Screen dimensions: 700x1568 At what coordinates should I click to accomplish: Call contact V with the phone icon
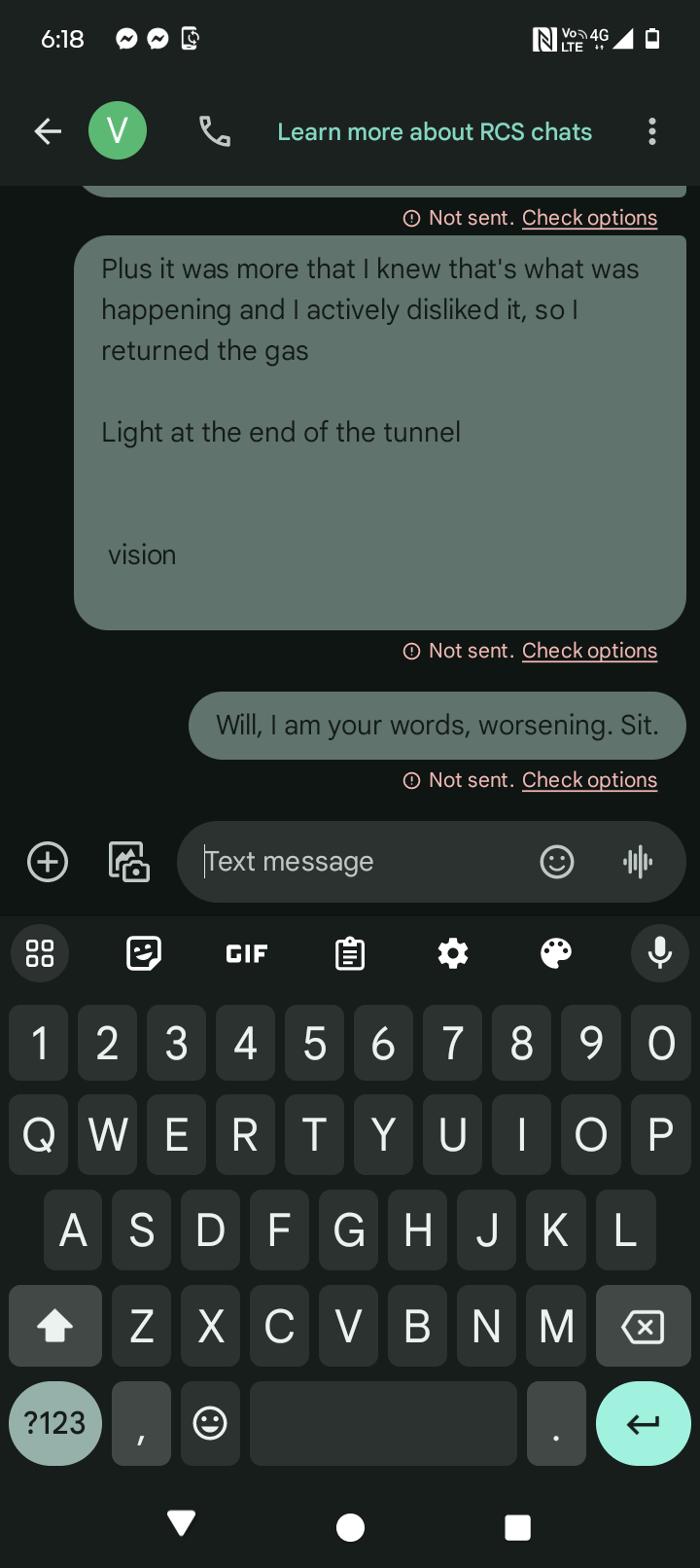click(x=215, y=131)
